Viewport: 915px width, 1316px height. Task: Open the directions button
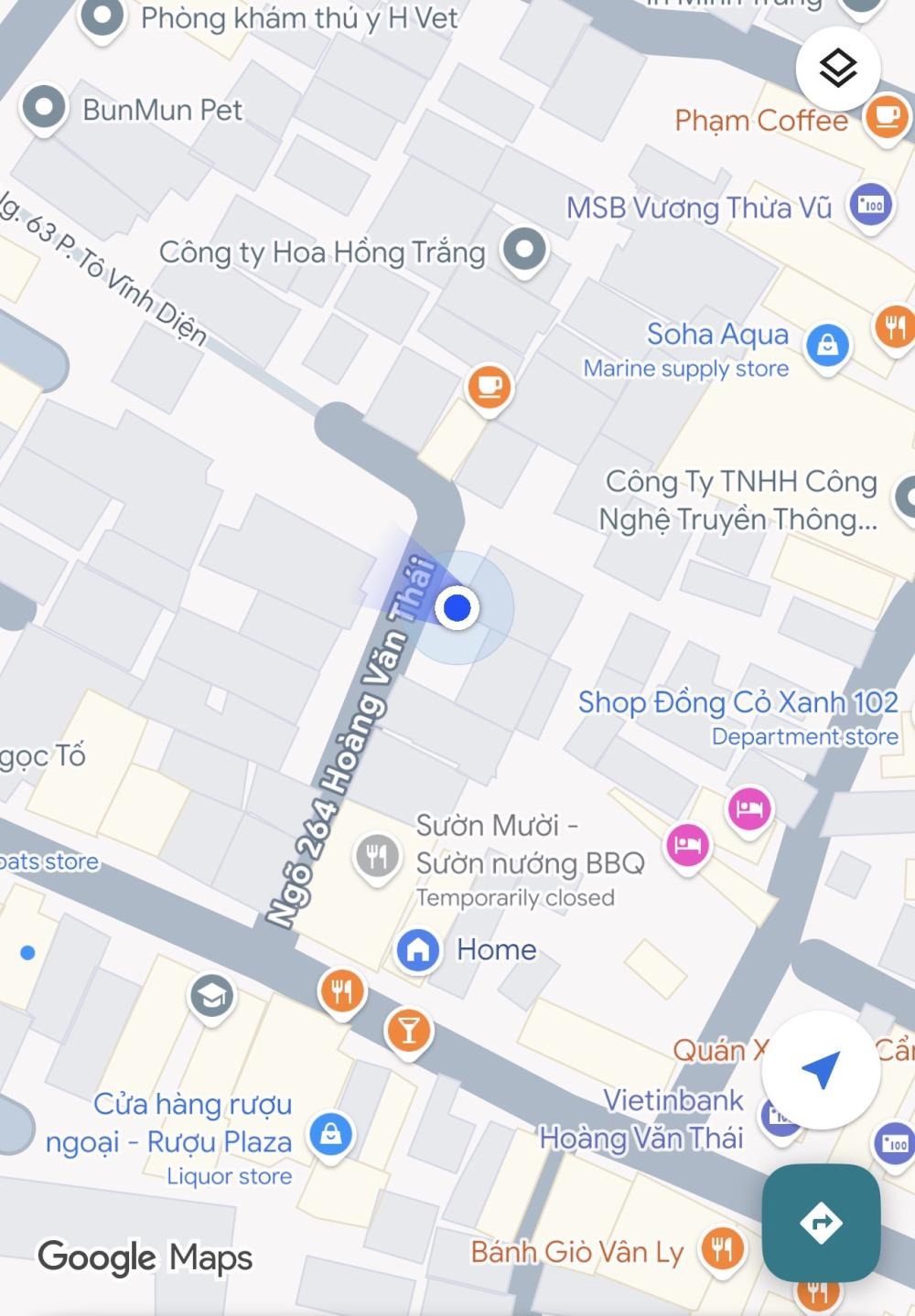pyautogui.click(x=820, y=1223)
